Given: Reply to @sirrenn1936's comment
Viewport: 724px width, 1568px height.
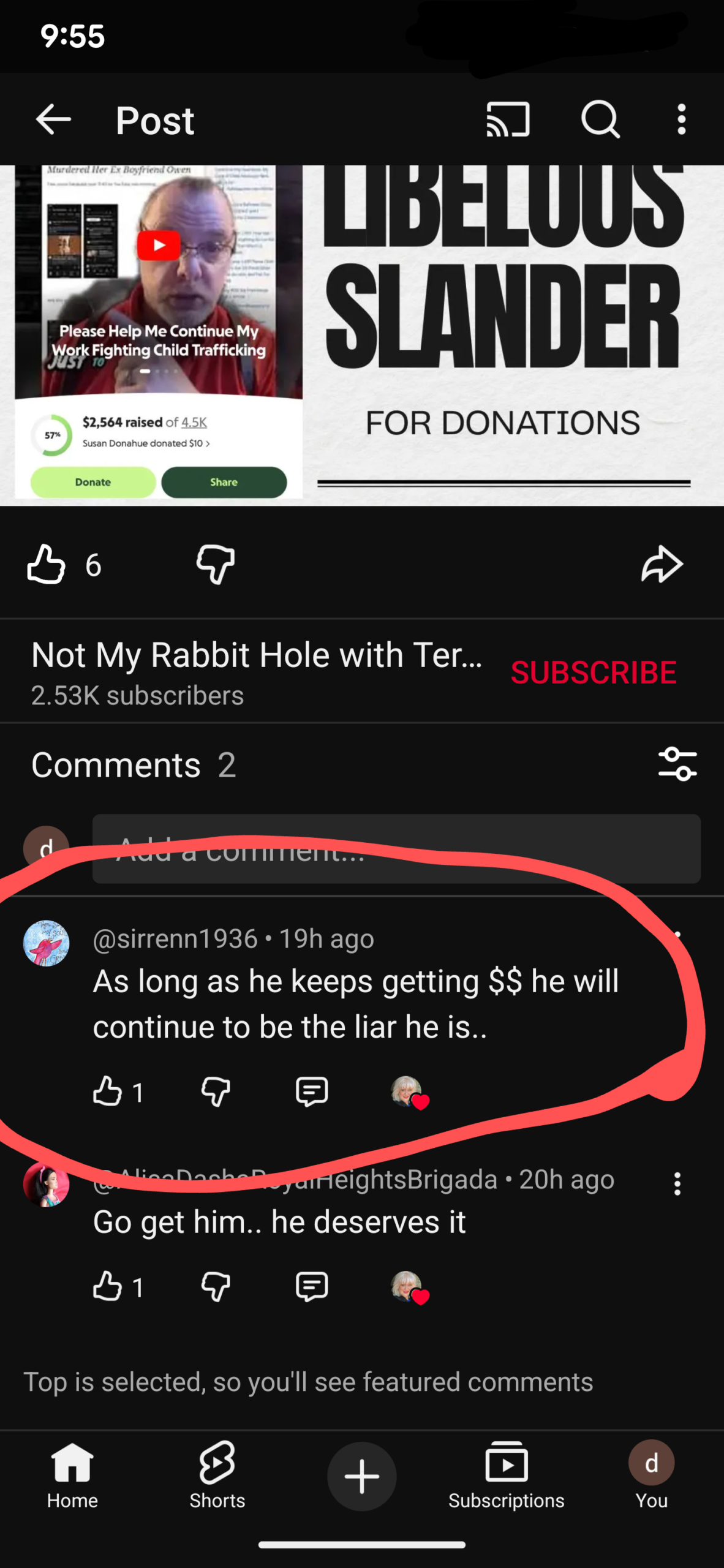Looking at the screenshot, I should (x=312, y=1091).
